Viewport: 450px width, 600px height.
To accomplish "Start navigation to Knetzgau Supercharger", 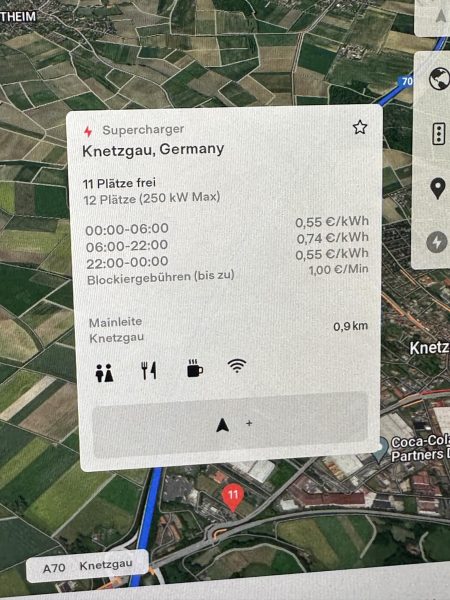I will (x=230, y=425).
